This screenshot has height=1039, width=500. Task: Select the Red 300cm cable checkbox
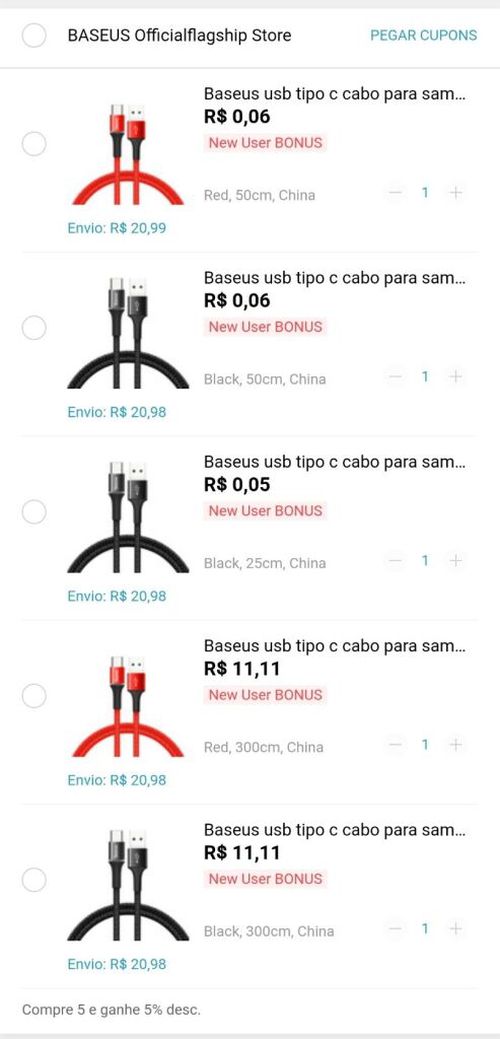pyautogui.click(x=34, y=696)
